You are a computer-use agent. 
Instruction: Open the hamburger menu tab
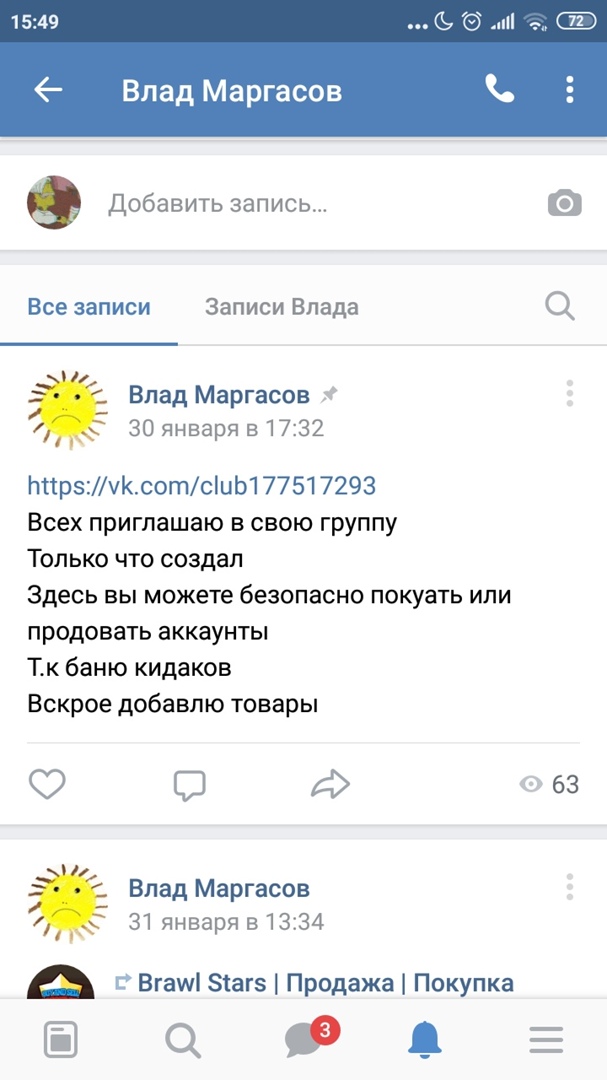[546, 1041]
